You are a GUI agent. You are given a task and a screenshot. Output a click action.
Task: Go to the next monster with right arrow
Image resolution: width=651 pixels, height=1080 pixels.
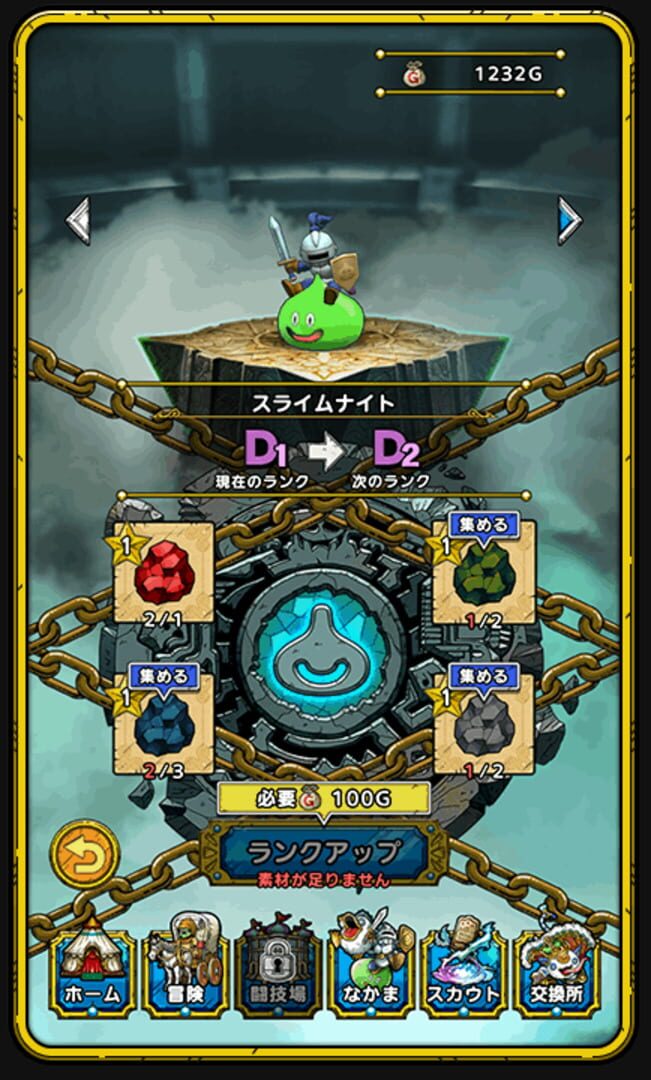[x=570, y=220]
